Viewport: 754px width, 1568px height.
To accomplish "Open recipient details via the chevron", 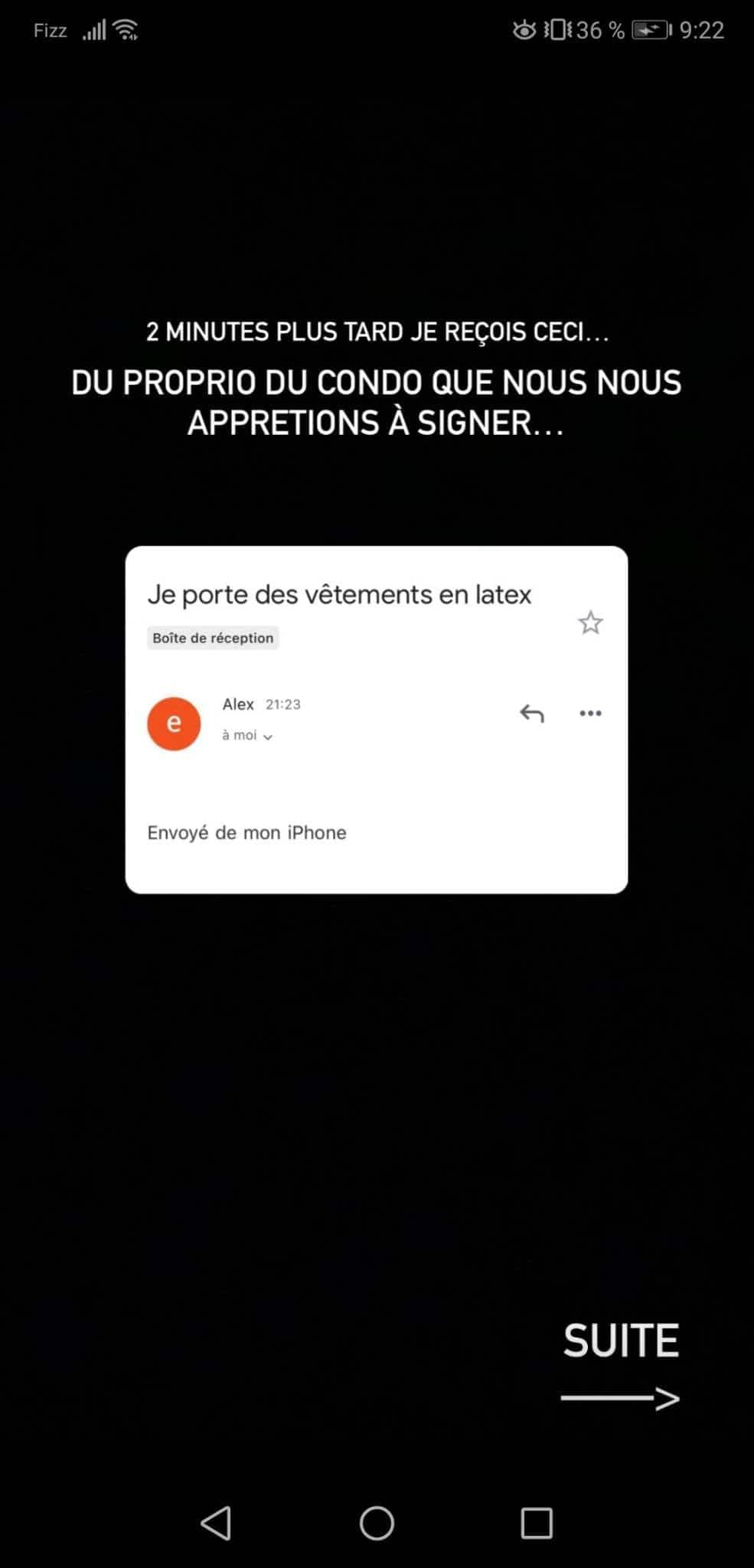I will (267, 738).
